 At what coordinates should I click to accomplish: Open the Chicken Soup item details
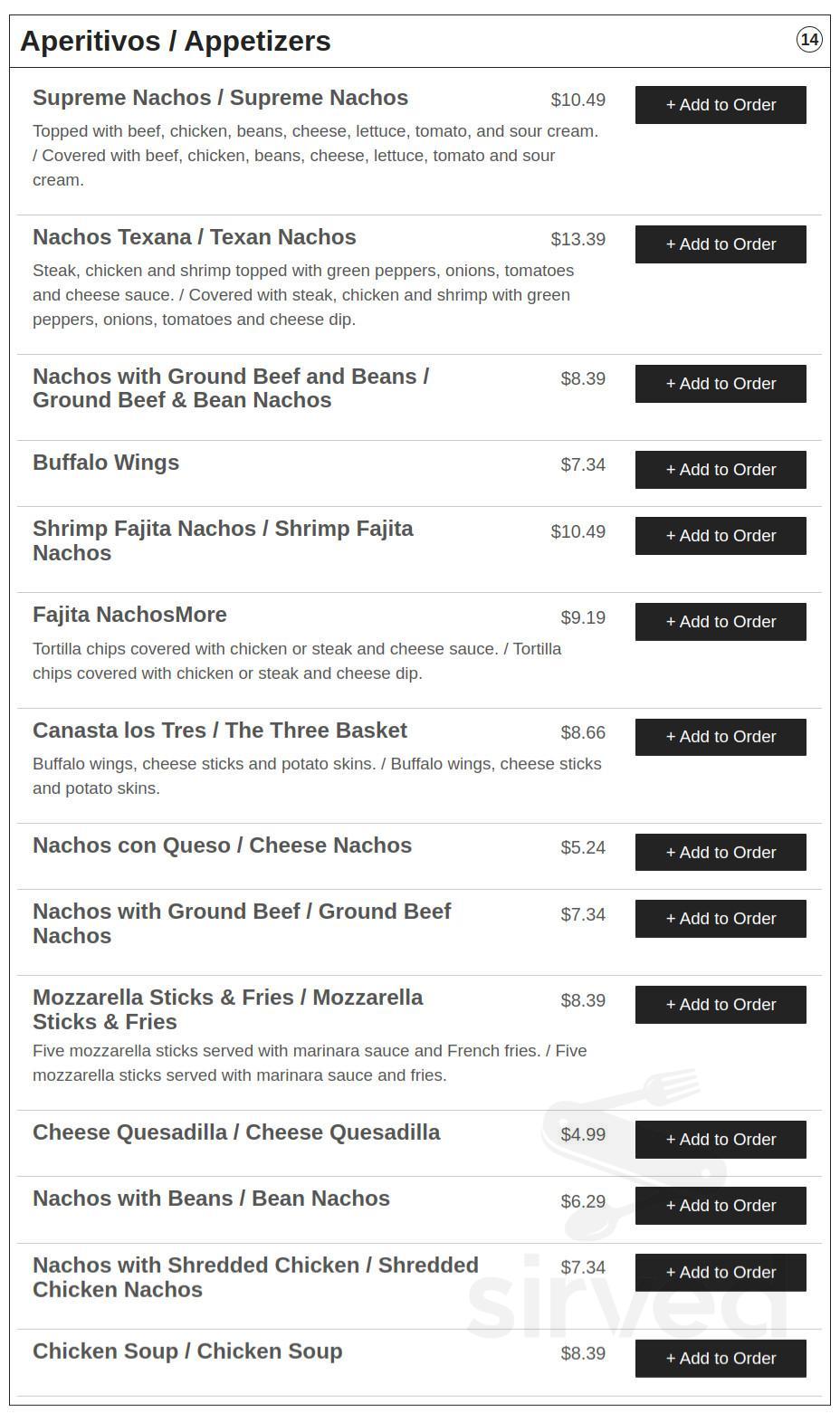(187, 1352)
